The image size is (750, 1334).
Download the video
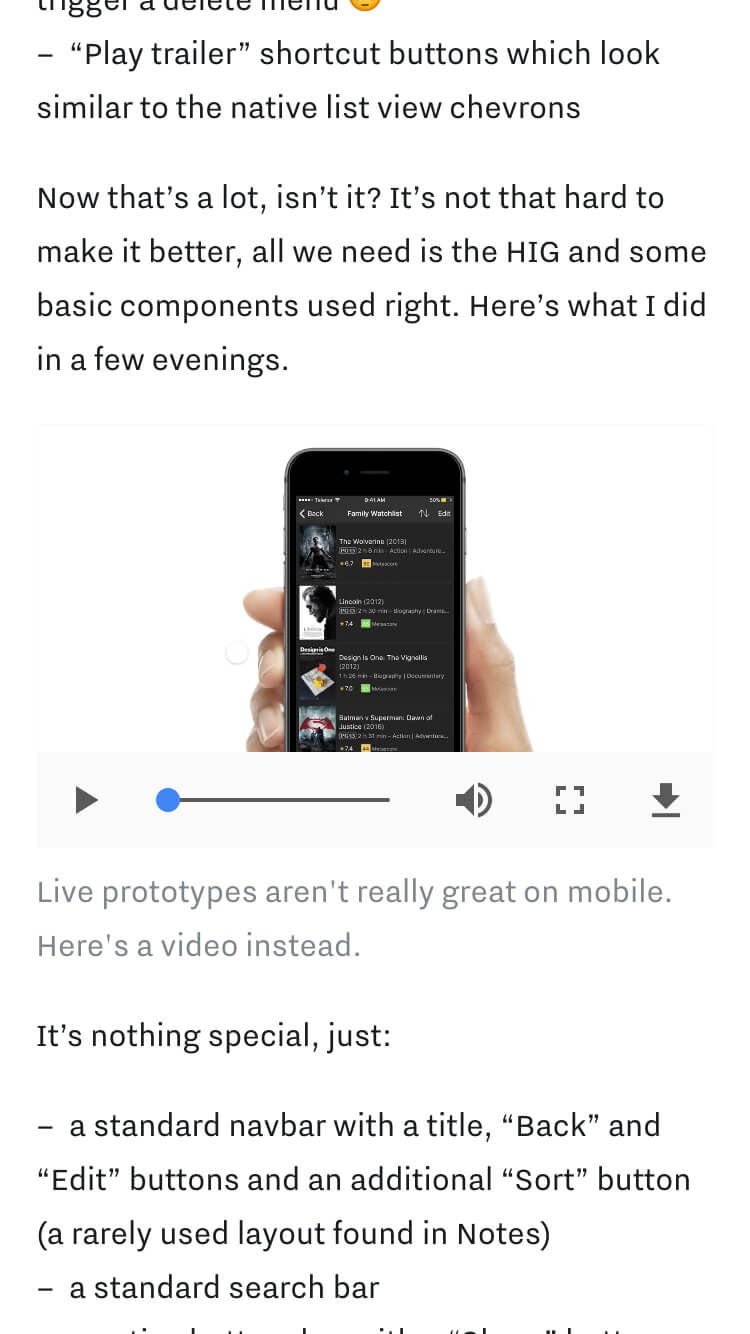[x=665, y=800]
